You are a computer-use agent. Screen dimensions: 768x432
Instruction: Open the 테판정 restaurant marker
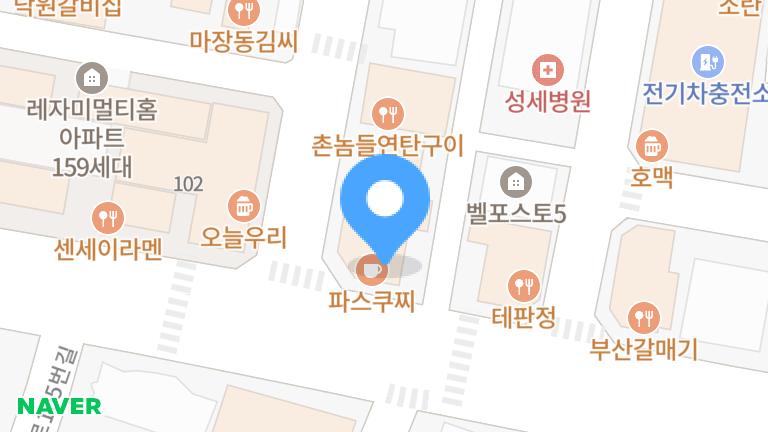(x=524, y=287)
